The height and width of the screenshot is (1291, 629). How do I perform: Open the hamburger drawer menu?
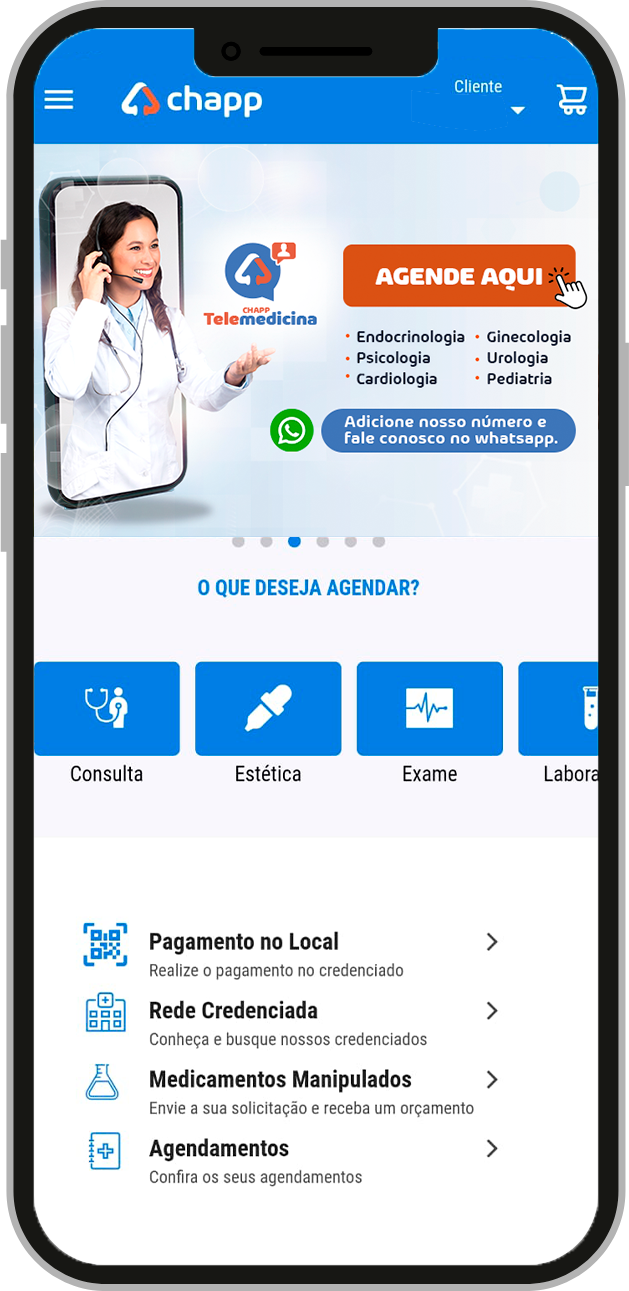(59, 100)
